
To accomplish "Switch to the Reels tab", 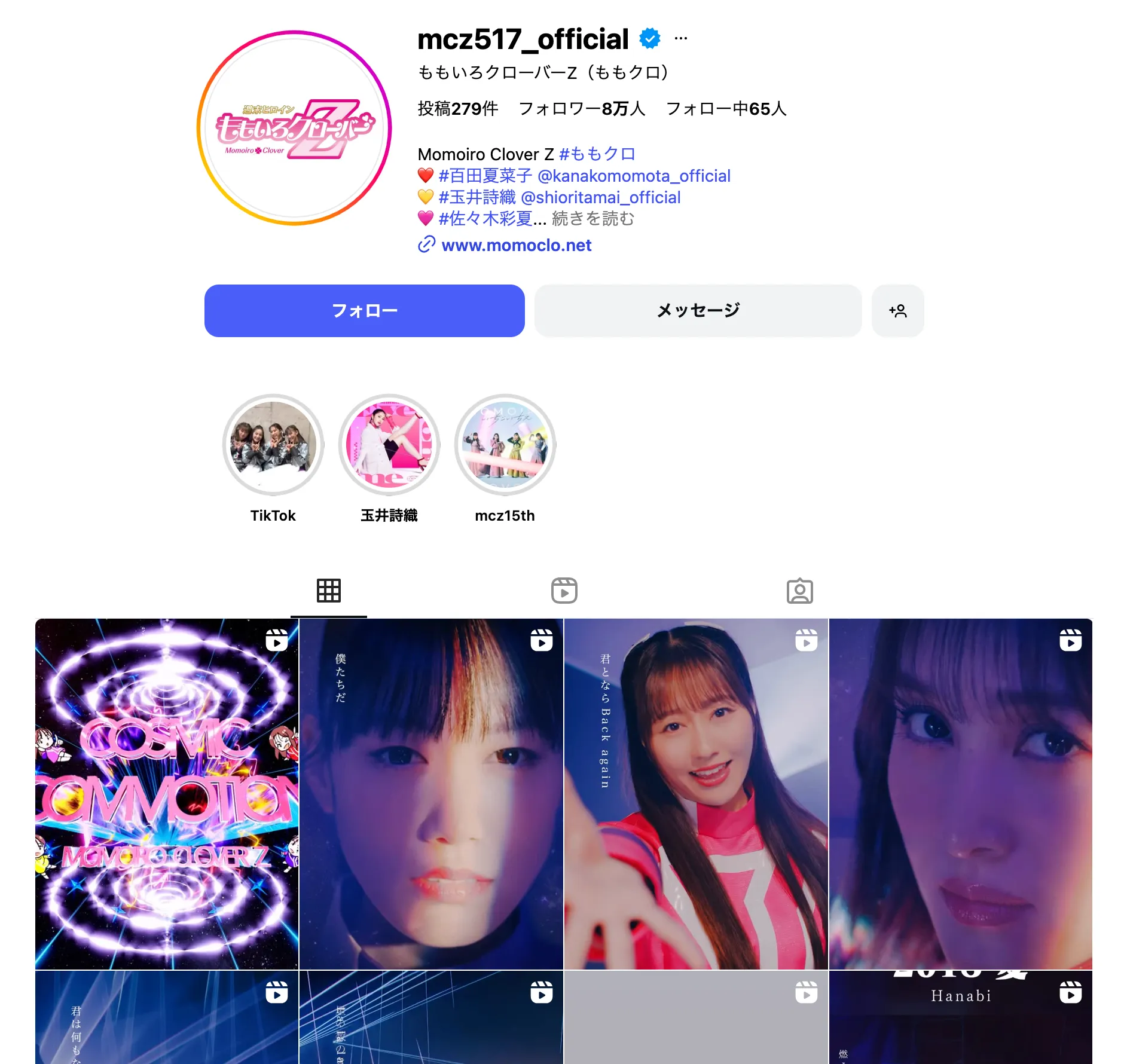I will coord(564,591).
